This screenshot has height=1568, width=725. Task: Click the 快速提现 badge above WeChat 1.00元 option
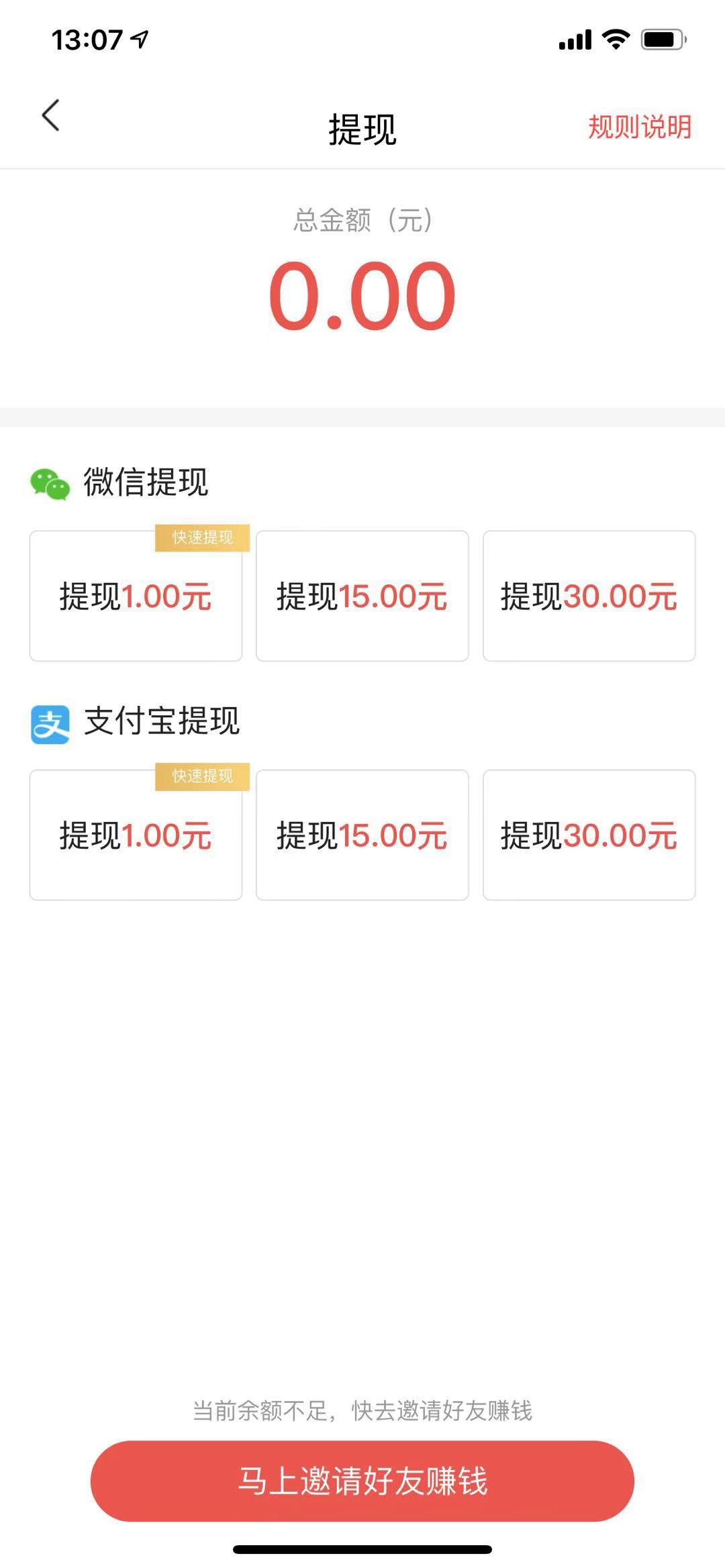click(203, 537)
